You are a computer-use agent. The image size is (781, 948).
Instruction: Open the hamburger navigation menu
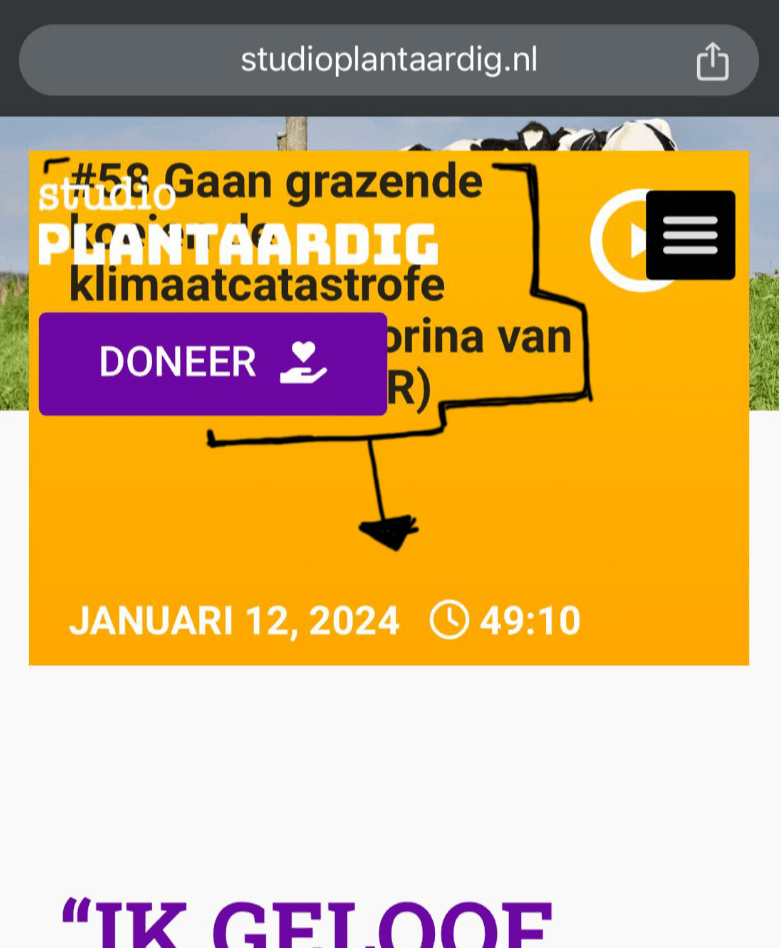point(690,235)
